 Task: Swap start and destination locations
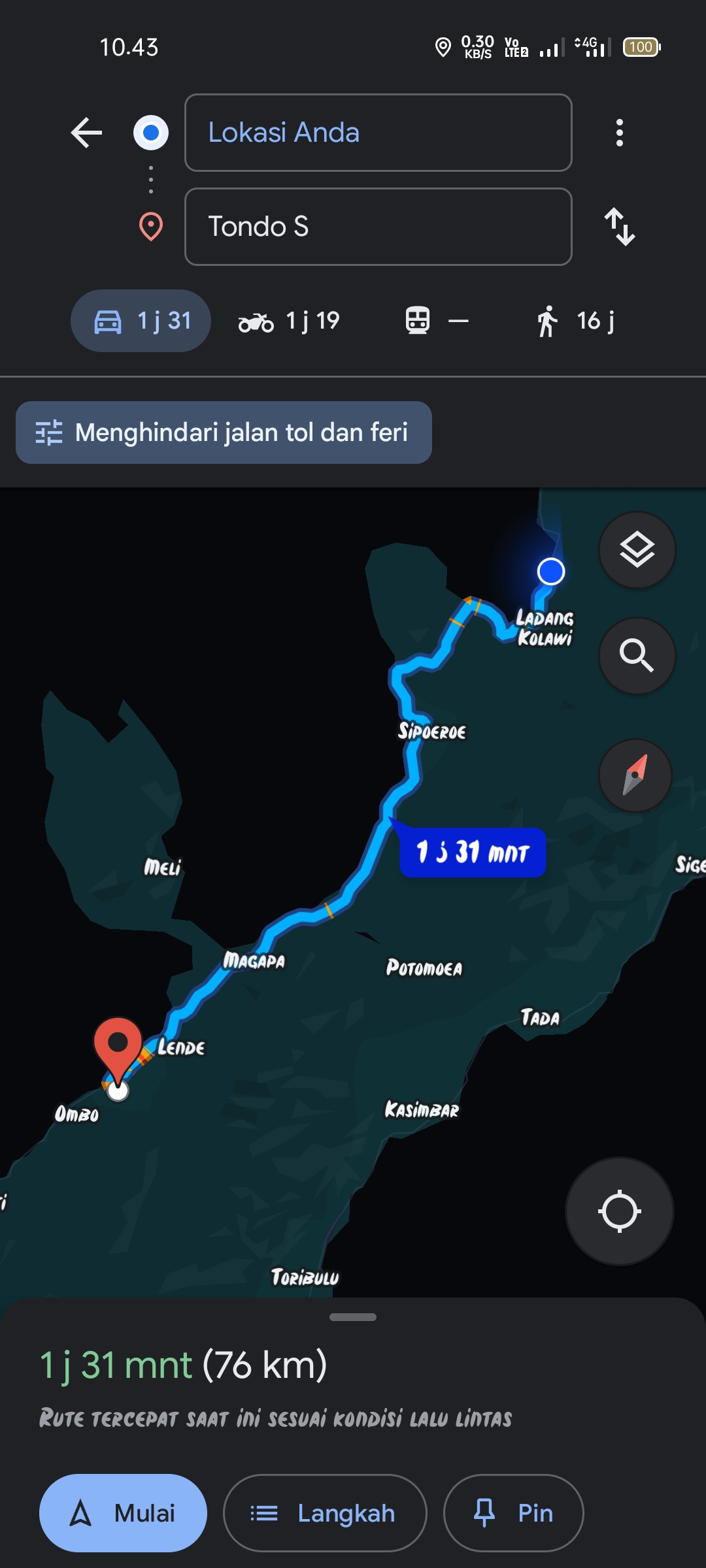[x=619, y=227]
